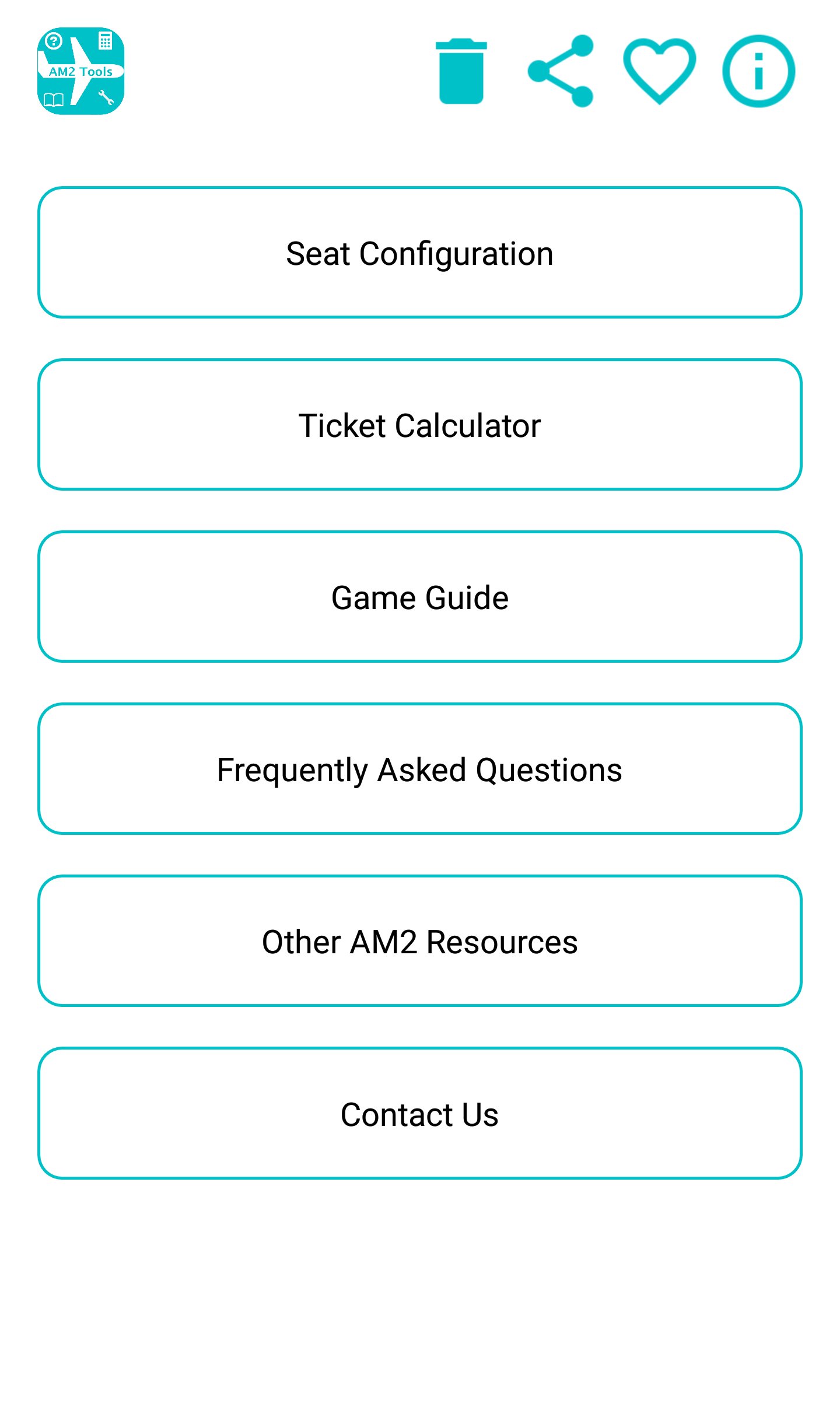Open the info icon

[x=758, y=71]
